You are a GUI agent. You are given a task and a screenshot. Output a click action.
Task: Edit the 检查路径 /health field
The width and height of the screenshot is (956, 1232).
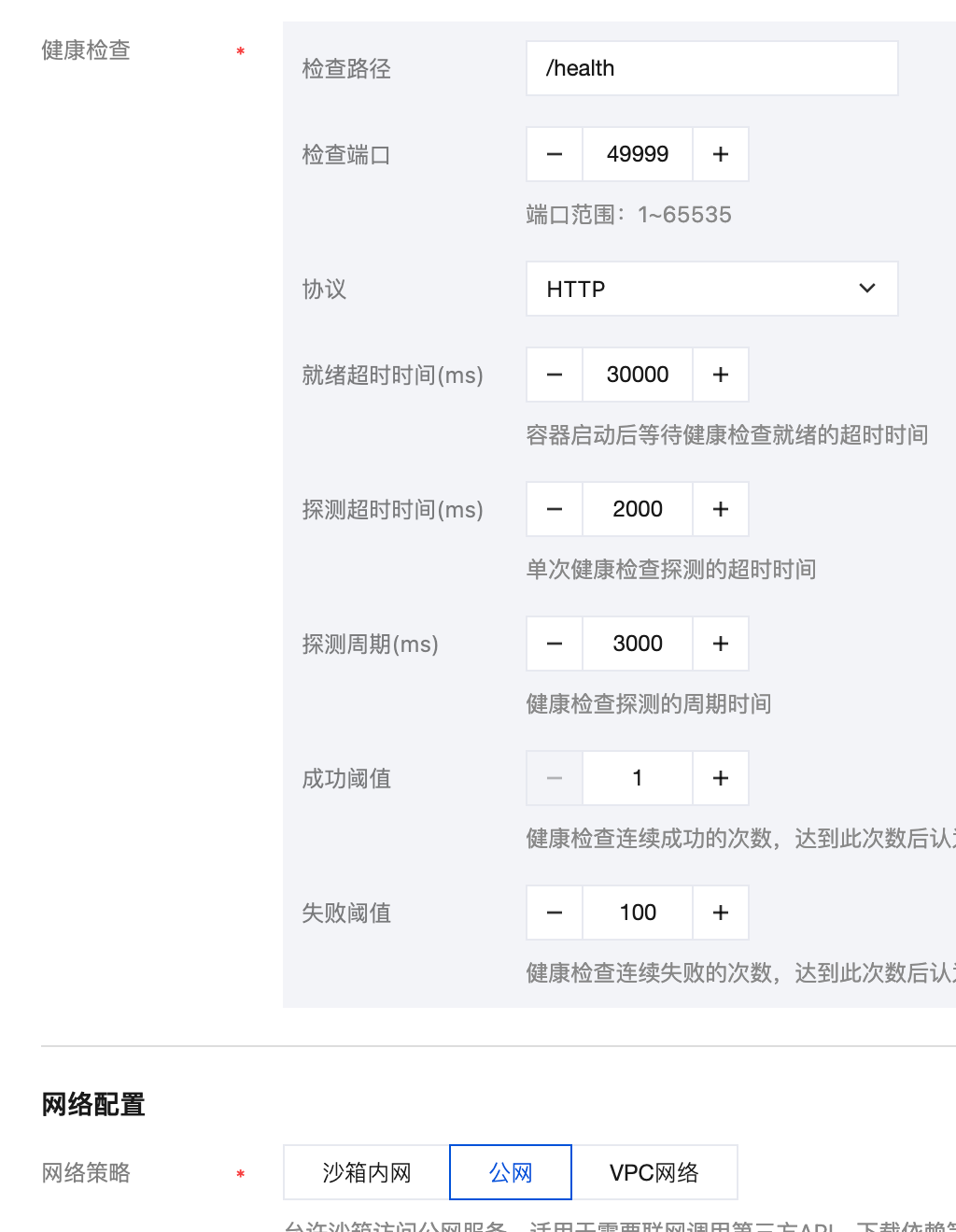711,68
